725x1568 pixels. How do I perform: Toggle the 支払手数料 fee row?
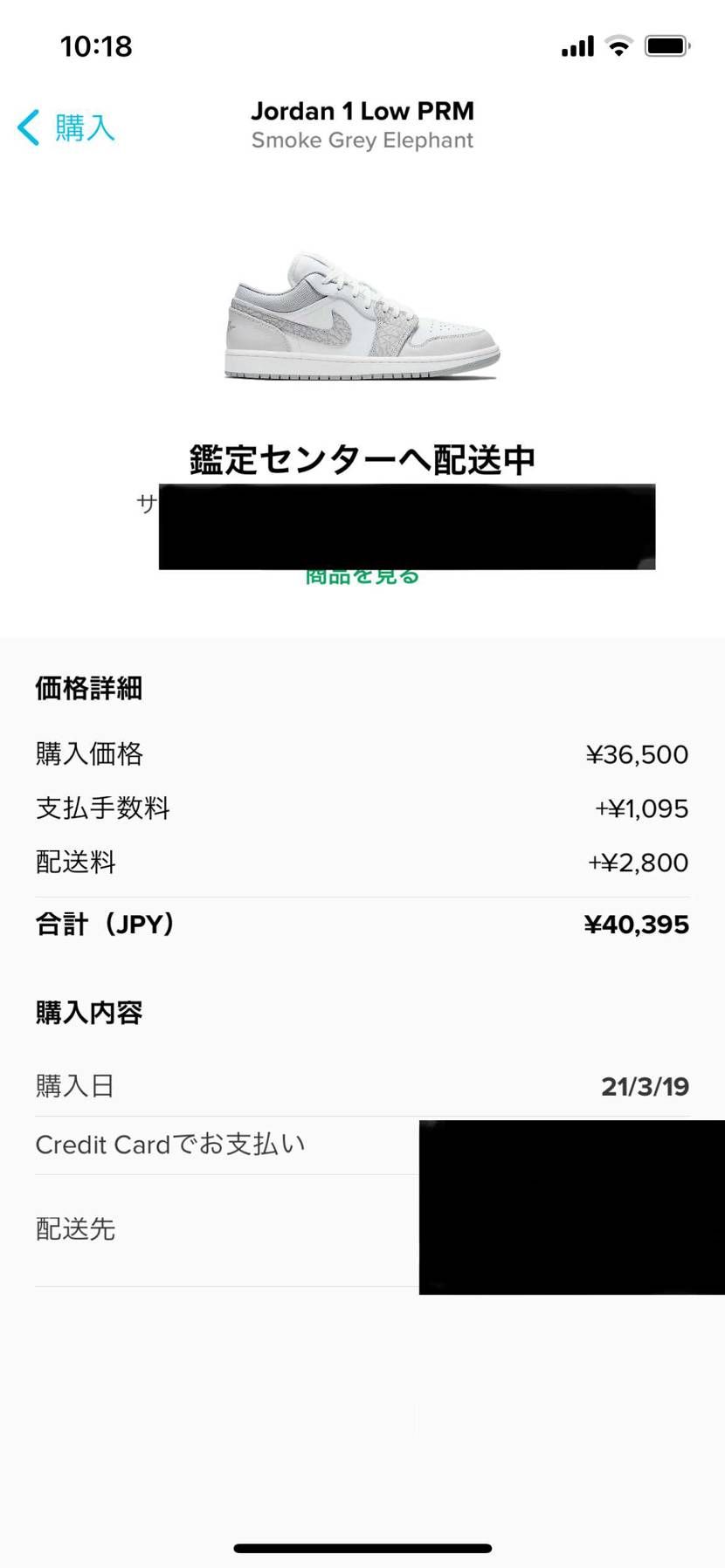coord(362,808)
